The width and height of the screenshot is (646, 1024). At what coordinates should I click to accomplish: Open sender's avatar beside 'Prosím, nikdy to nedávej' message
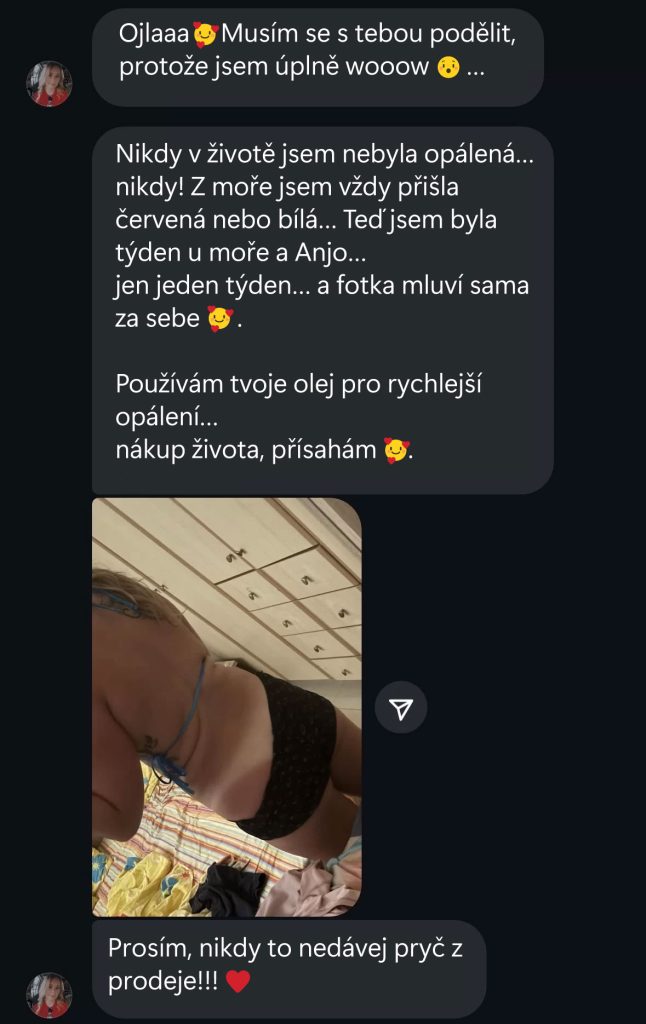click(49, 994)
